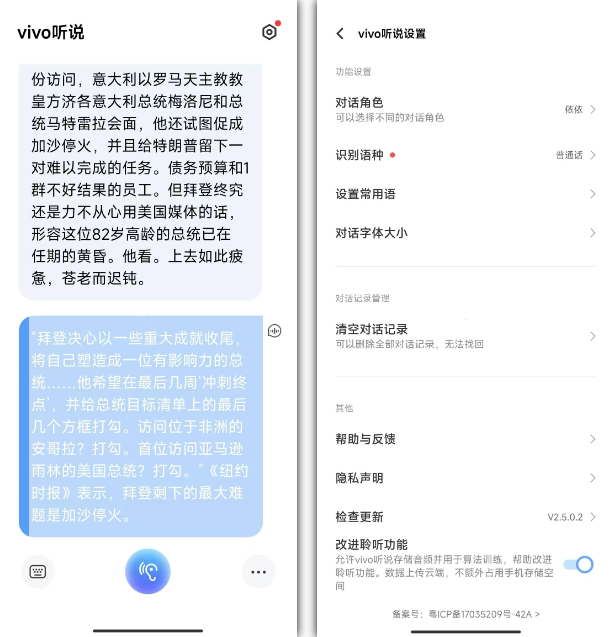Open 帮助与反馈

coord(465,439)
